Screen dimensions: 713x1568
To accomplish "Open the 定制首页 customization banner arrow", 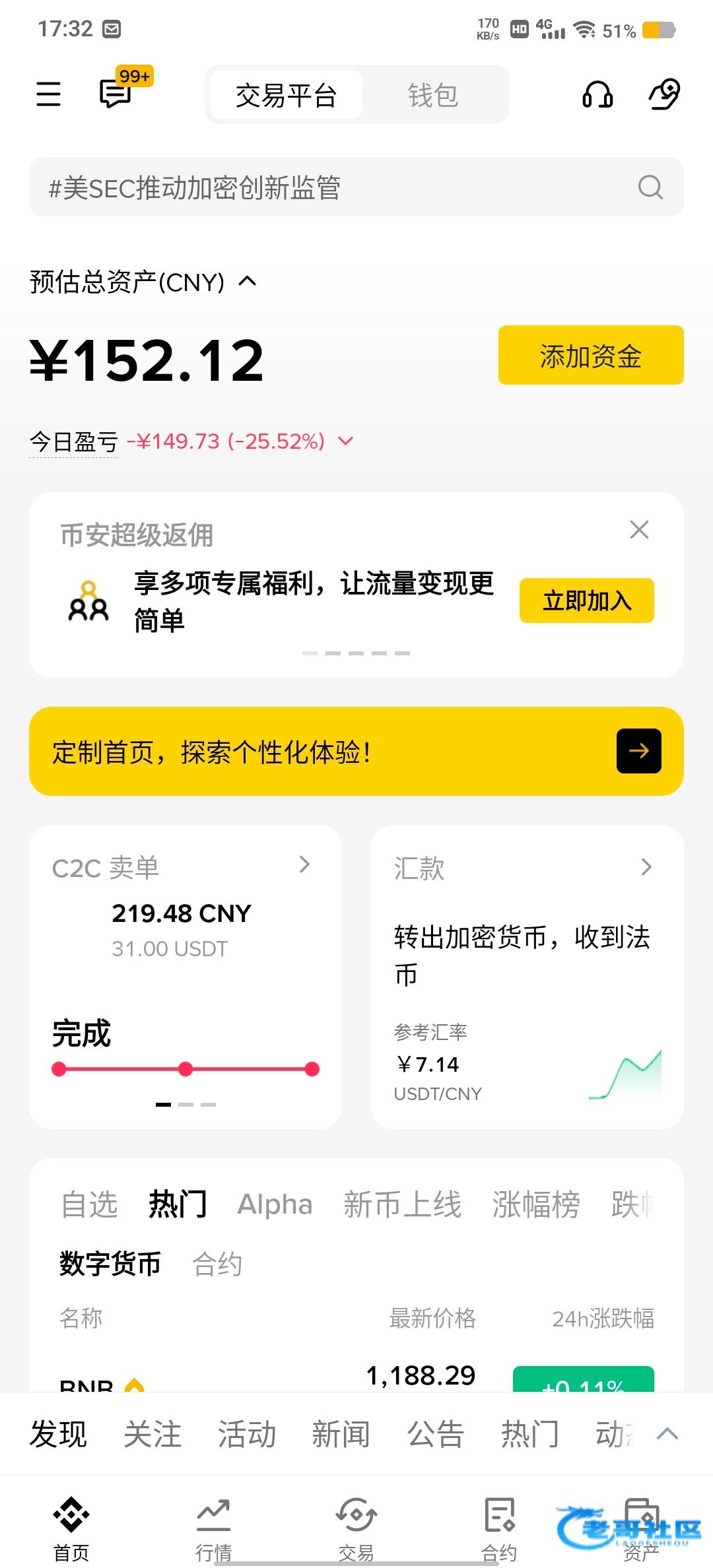I will click(x=638, y=751).
